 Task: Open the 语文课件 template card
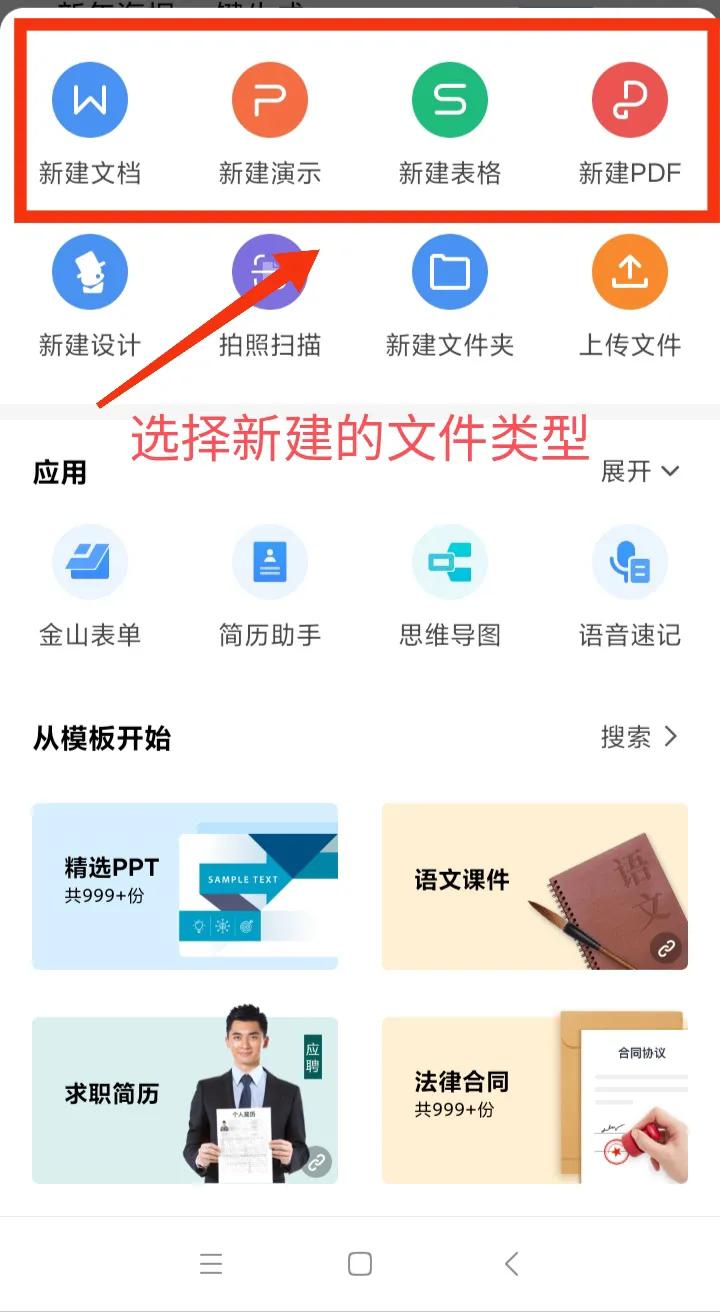(534, 886)
